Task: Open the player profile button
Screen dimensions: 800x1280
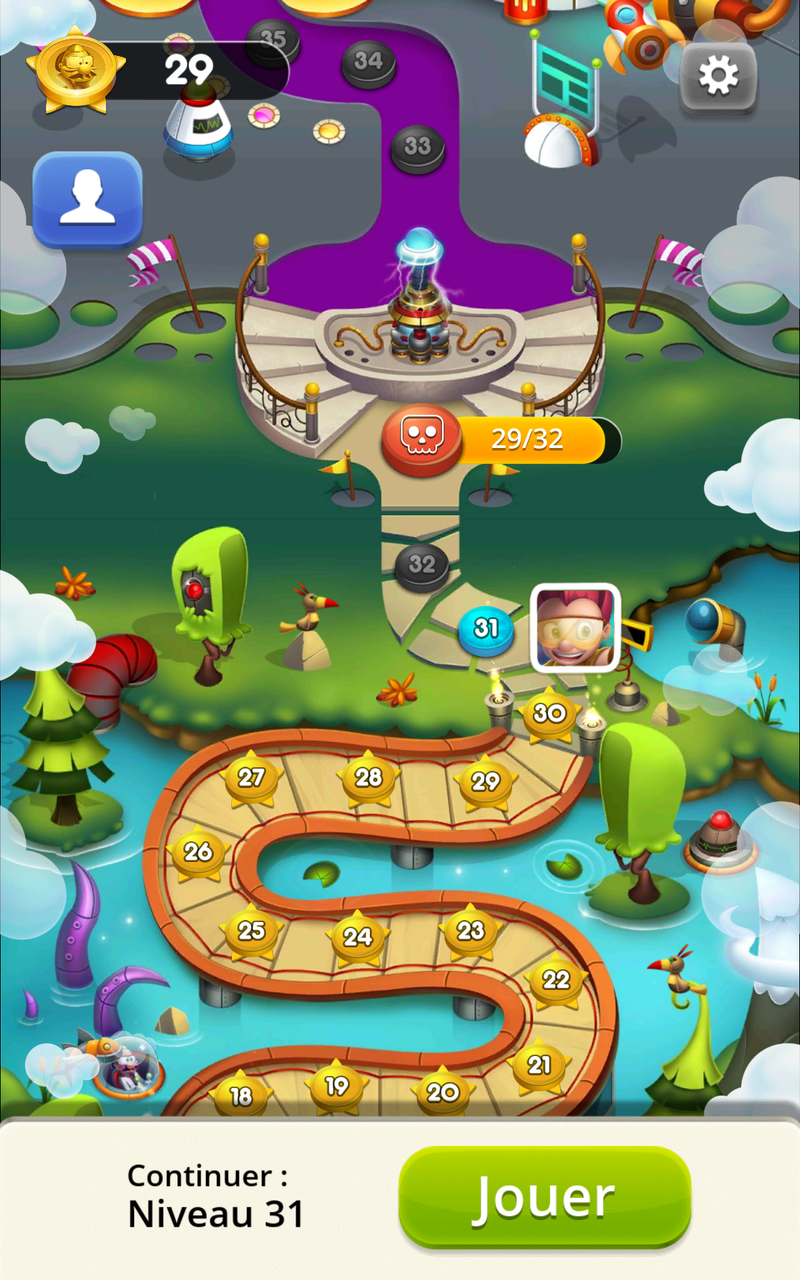Action: (x=87, y=199)
